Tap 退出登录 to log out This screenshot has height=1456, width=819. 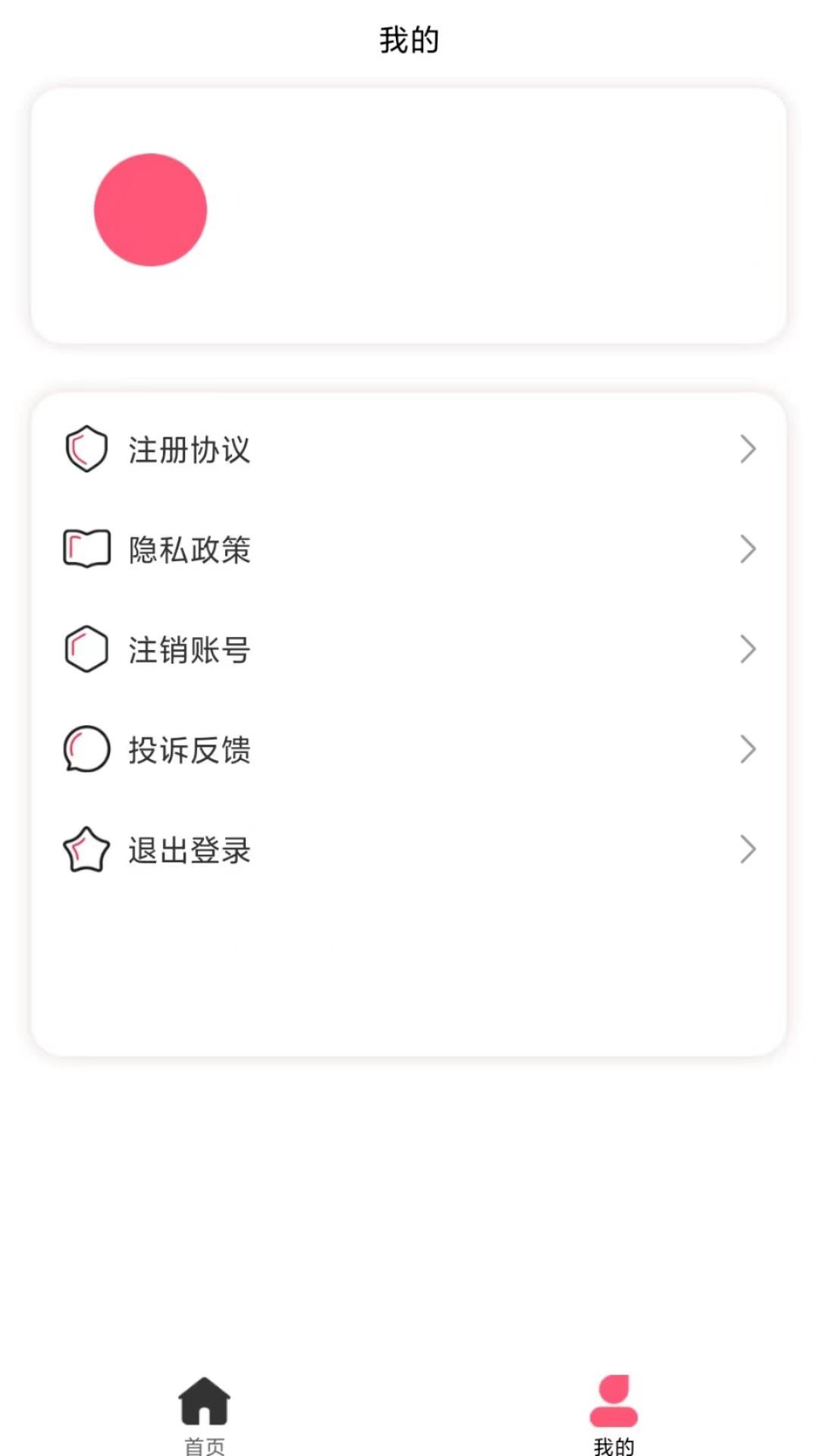tap(190, 850)
